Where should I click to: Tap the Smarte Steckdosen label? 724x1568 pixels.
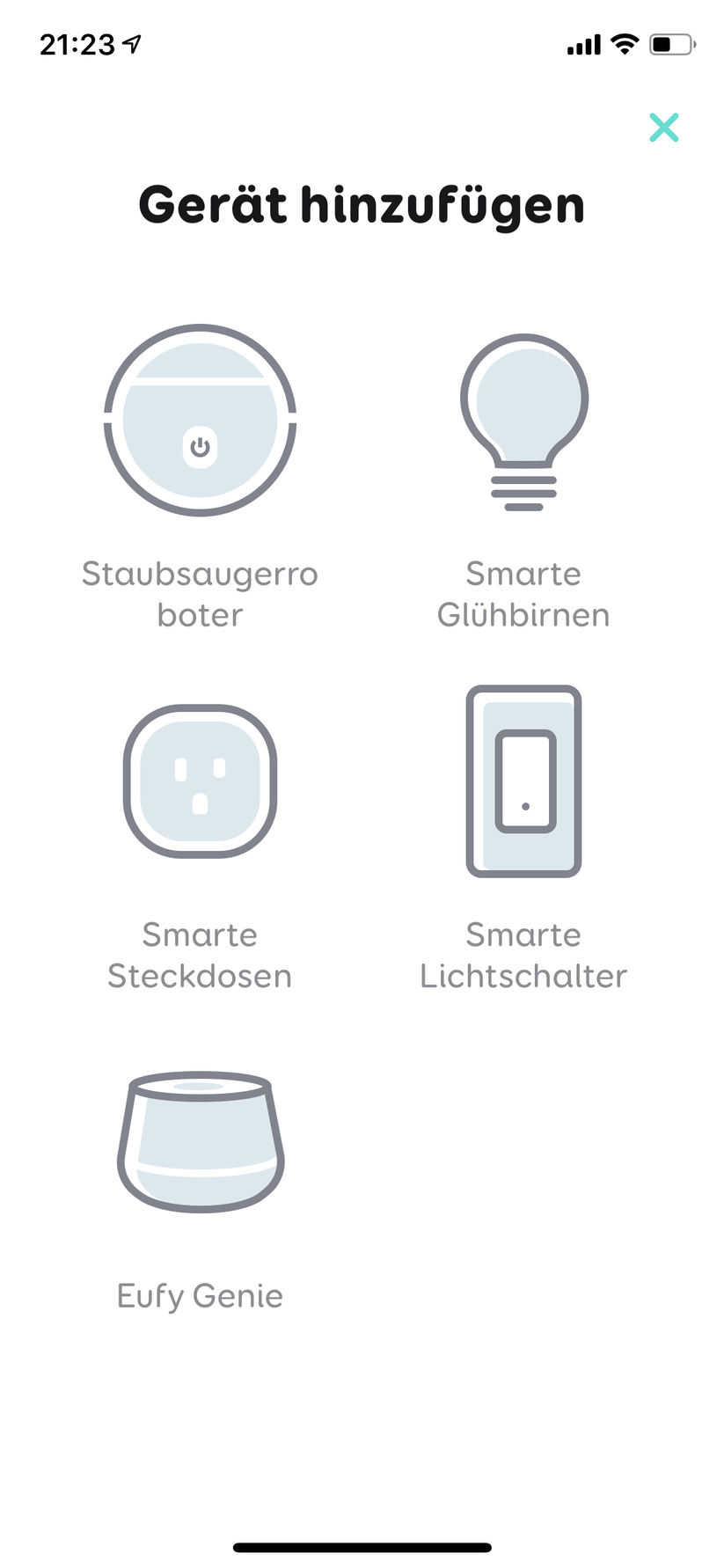coord(201,955)
